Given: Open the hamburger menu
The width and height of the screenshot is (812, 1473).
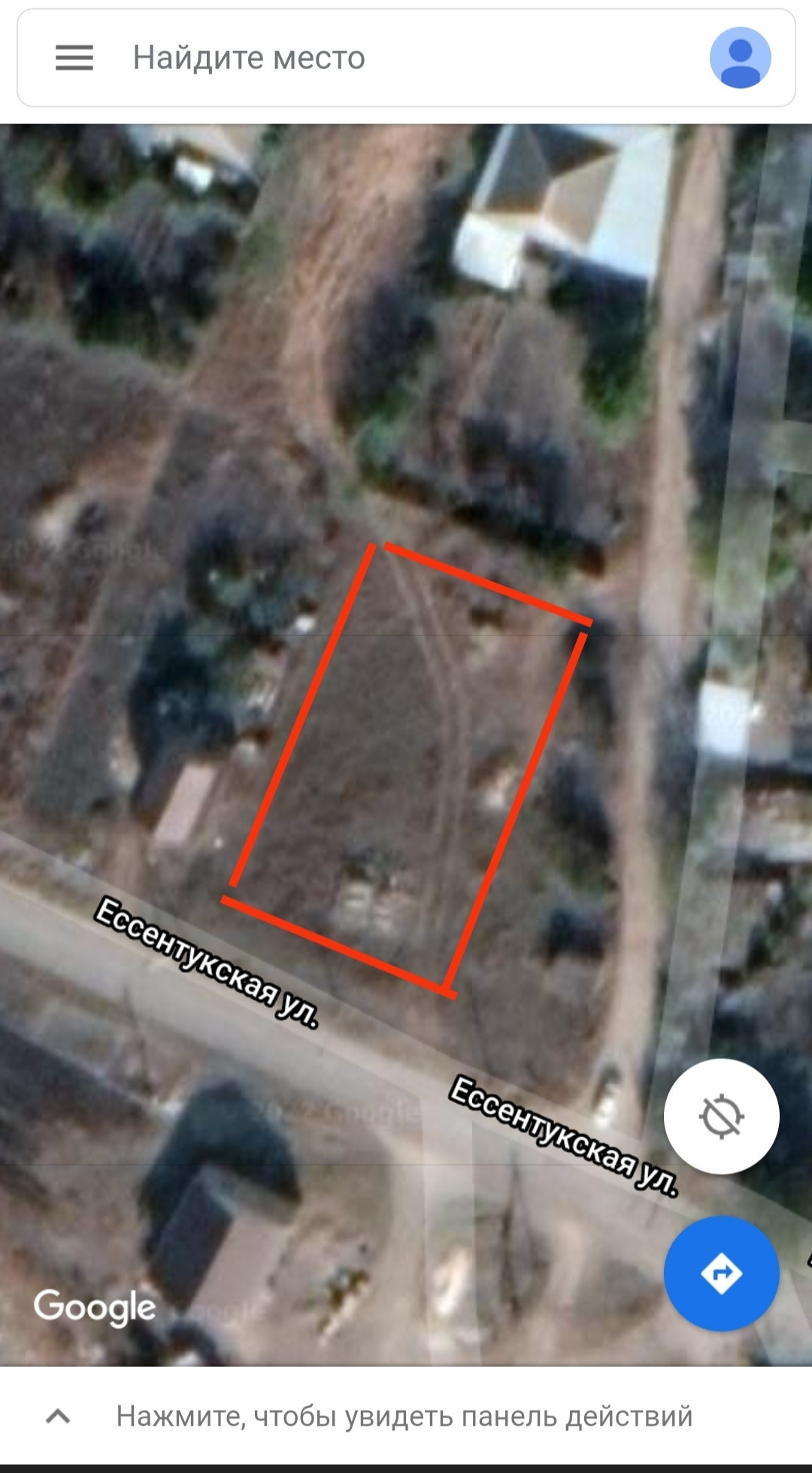Looking at the screenshot, I should coord(74,58).
